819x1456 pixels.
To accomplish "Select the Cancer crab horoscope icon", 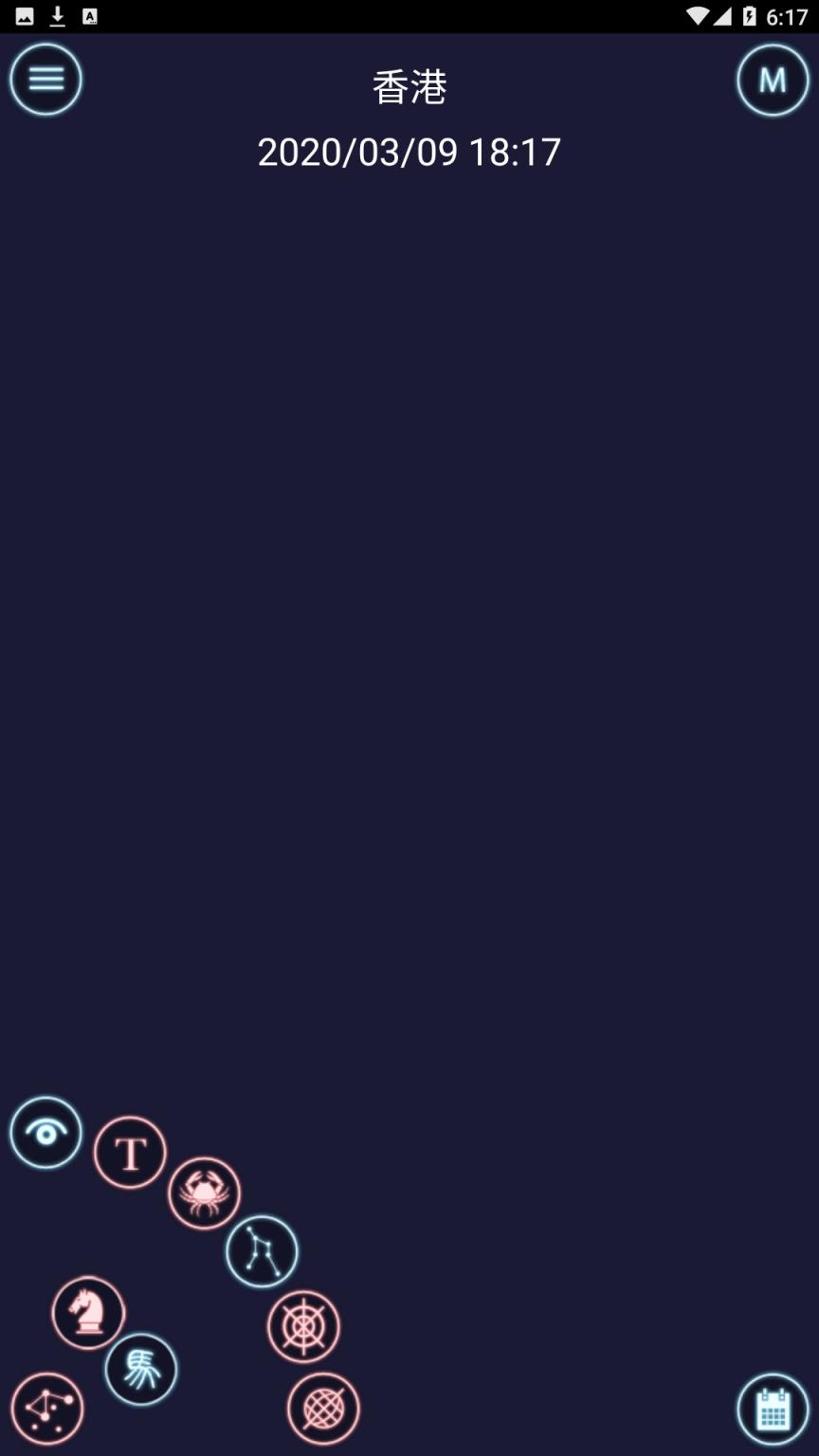I will click(204, 1193).
